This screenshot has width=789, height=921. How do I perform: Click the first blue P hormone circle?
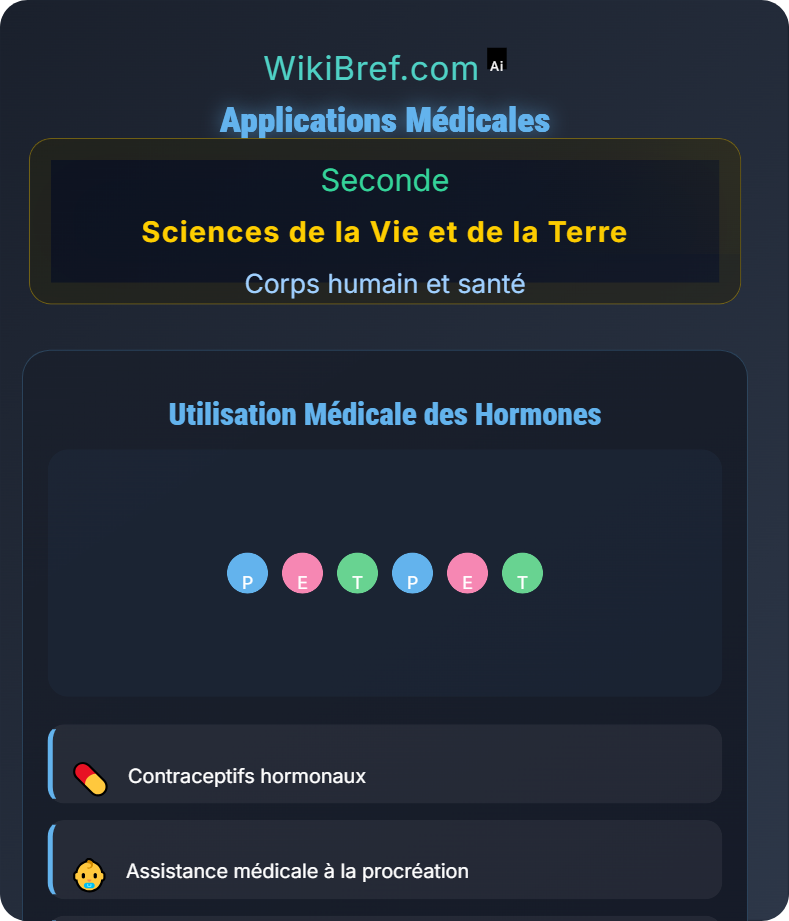click(x=247, y=573)
